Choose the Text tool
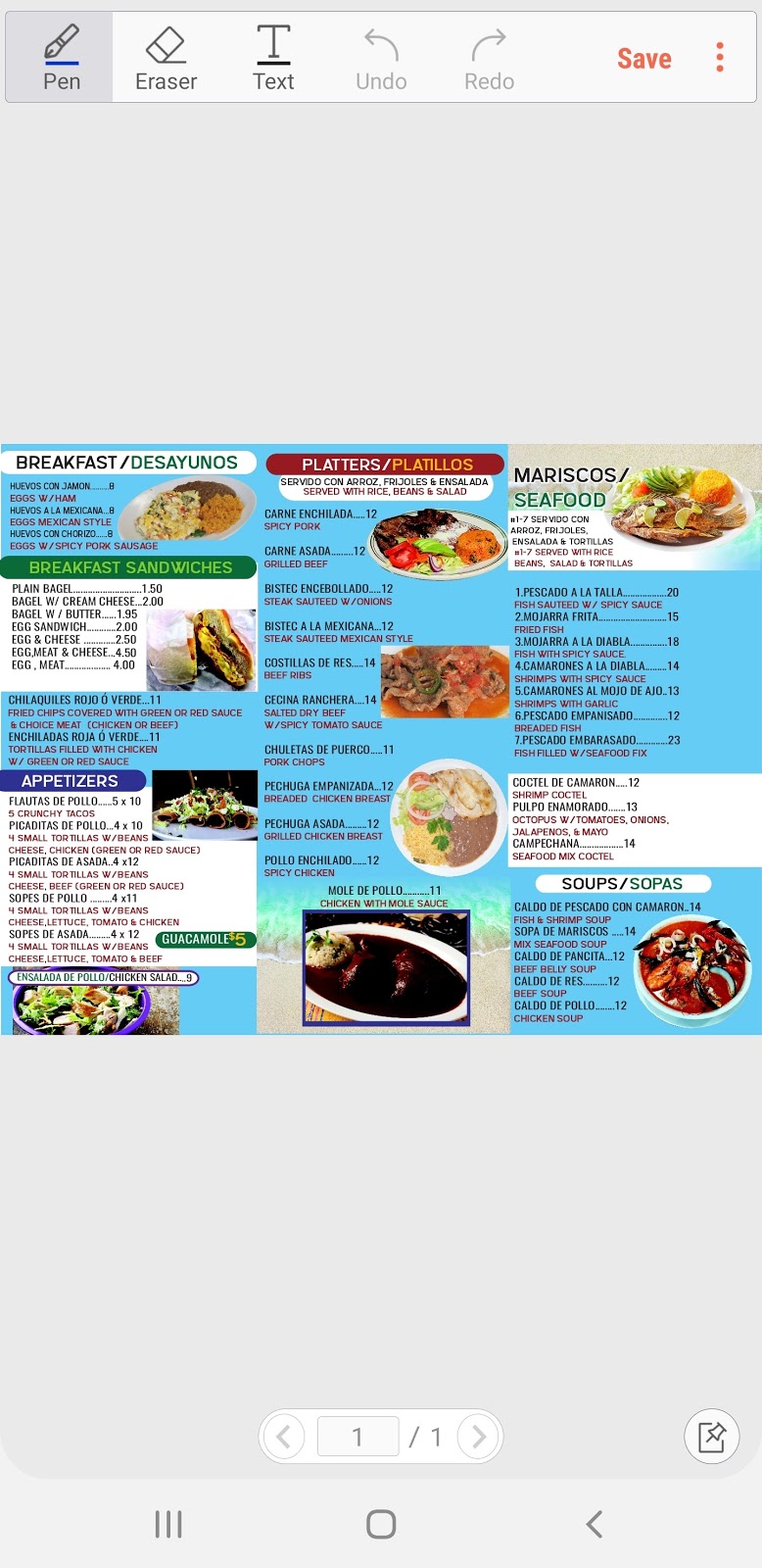Viewport: 762px width, 1568px height. tap(273, 59)
